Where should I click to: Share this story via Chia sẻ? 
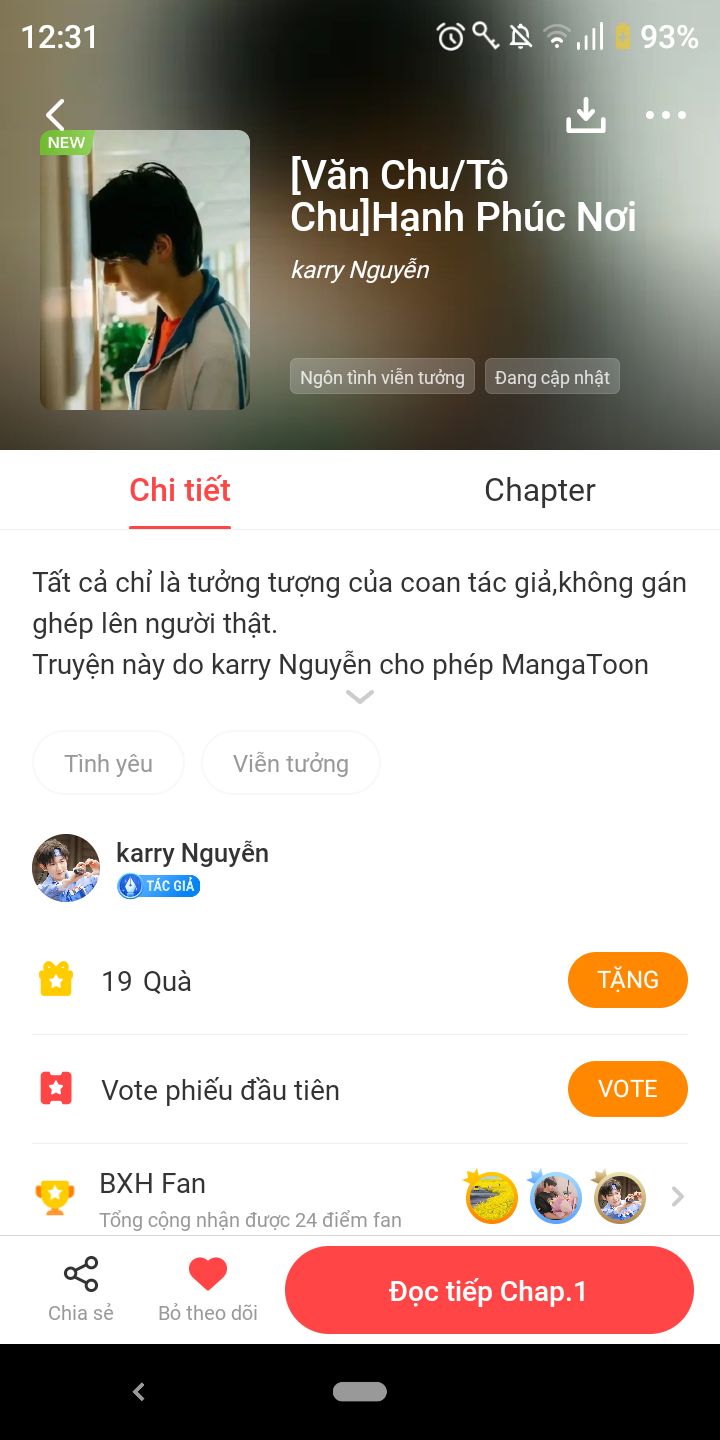click(81, 1290)
